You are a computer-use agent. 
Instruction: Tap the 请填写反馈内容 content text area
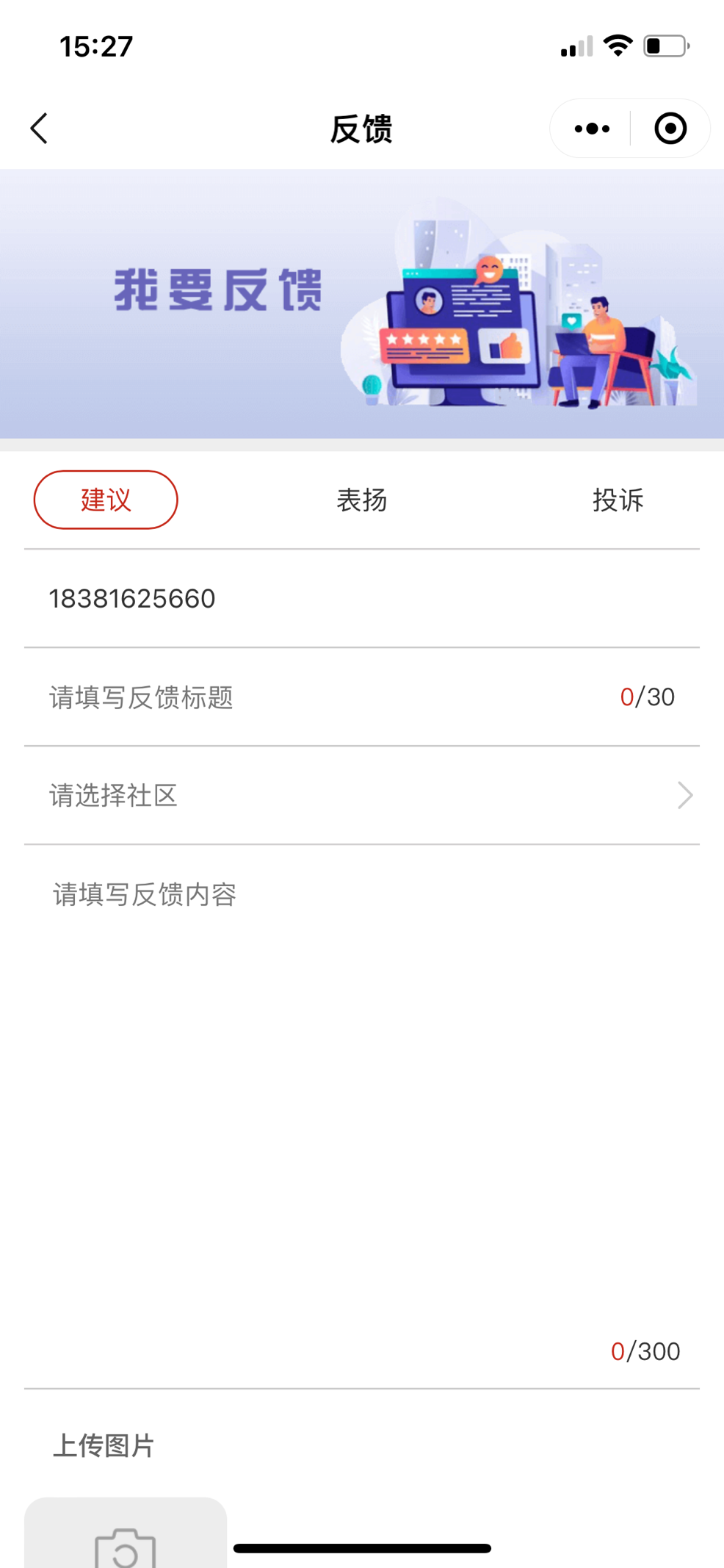[361, 1102]
